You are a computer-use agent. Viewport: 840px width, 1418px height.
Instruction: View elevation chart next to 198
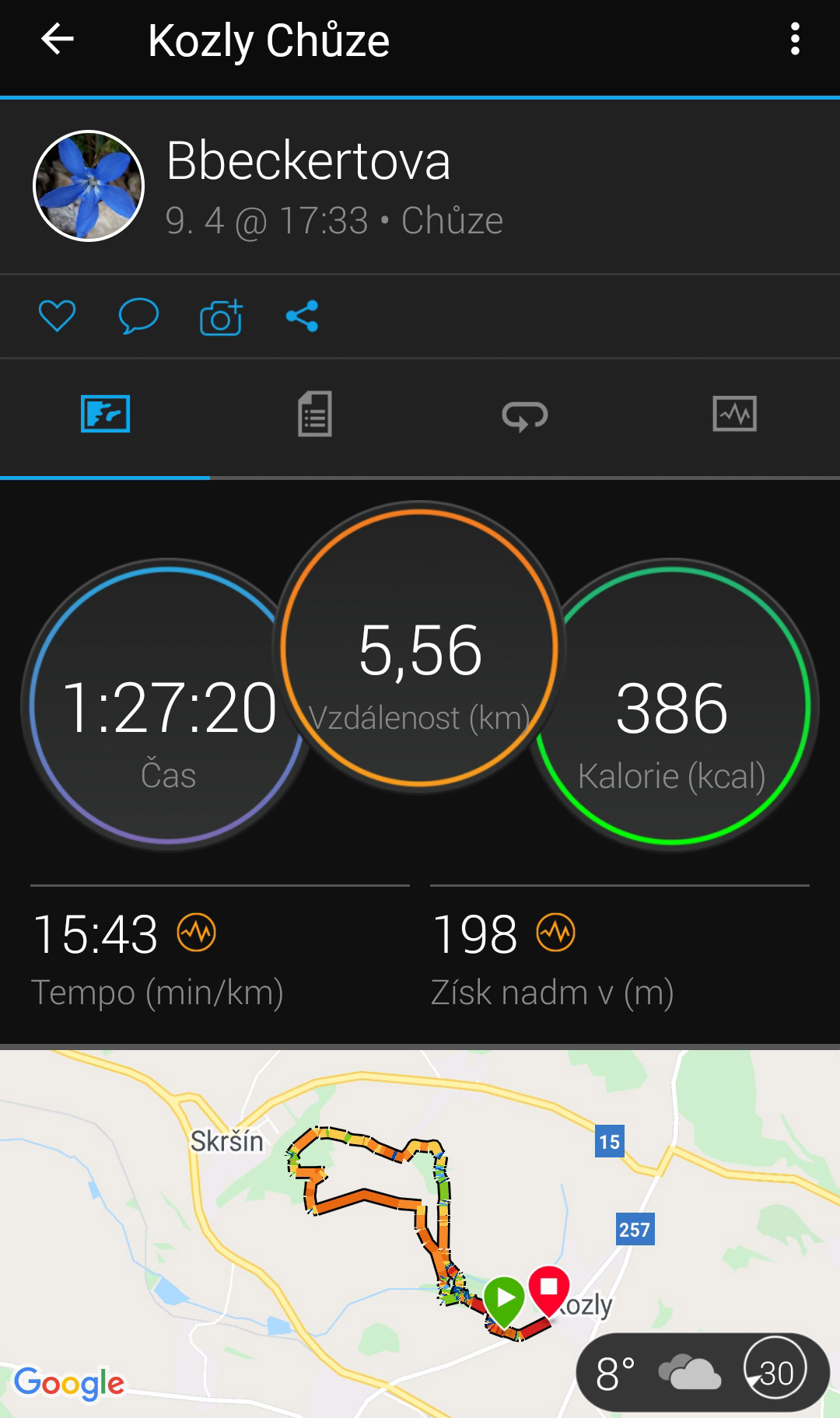[556, 933]
